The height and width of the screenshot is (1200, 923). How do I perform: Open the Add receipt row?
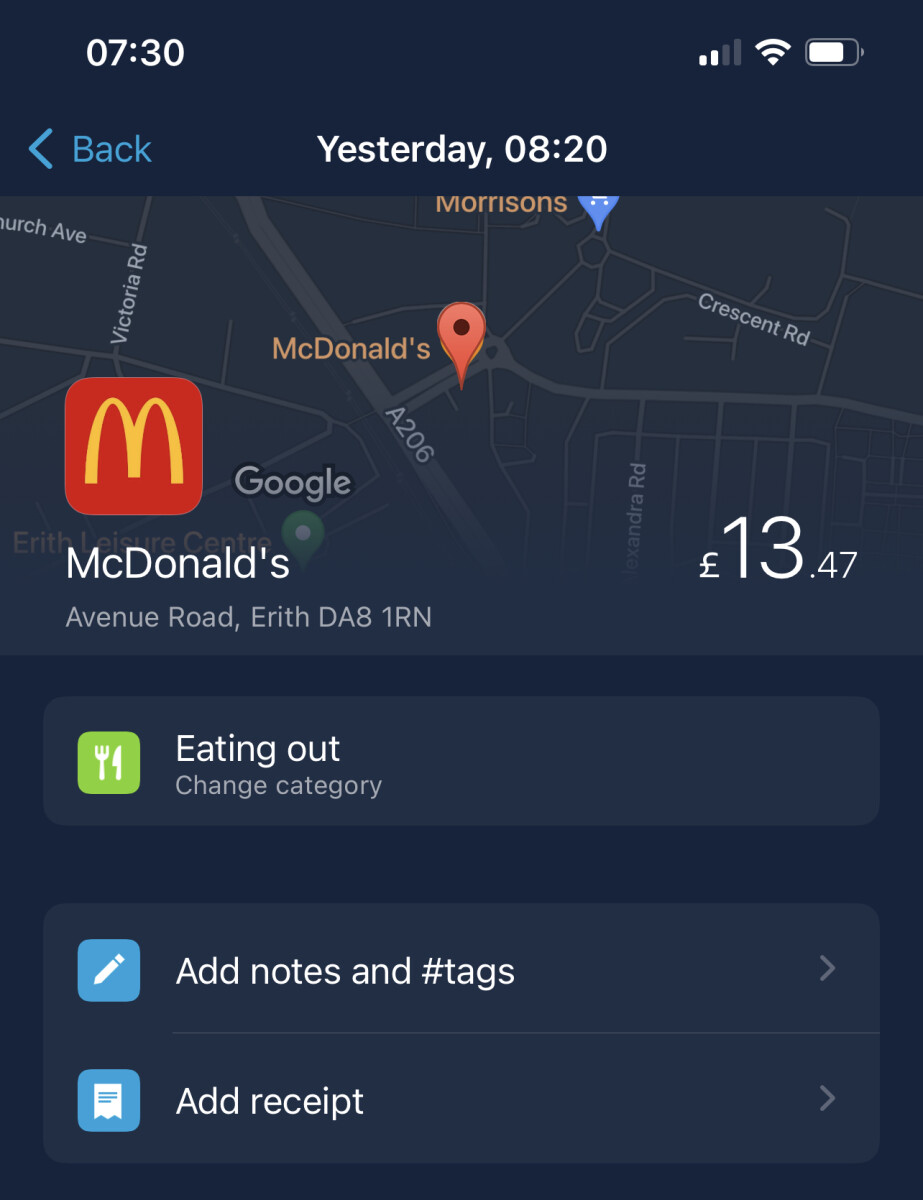(x=460, y=1100)
